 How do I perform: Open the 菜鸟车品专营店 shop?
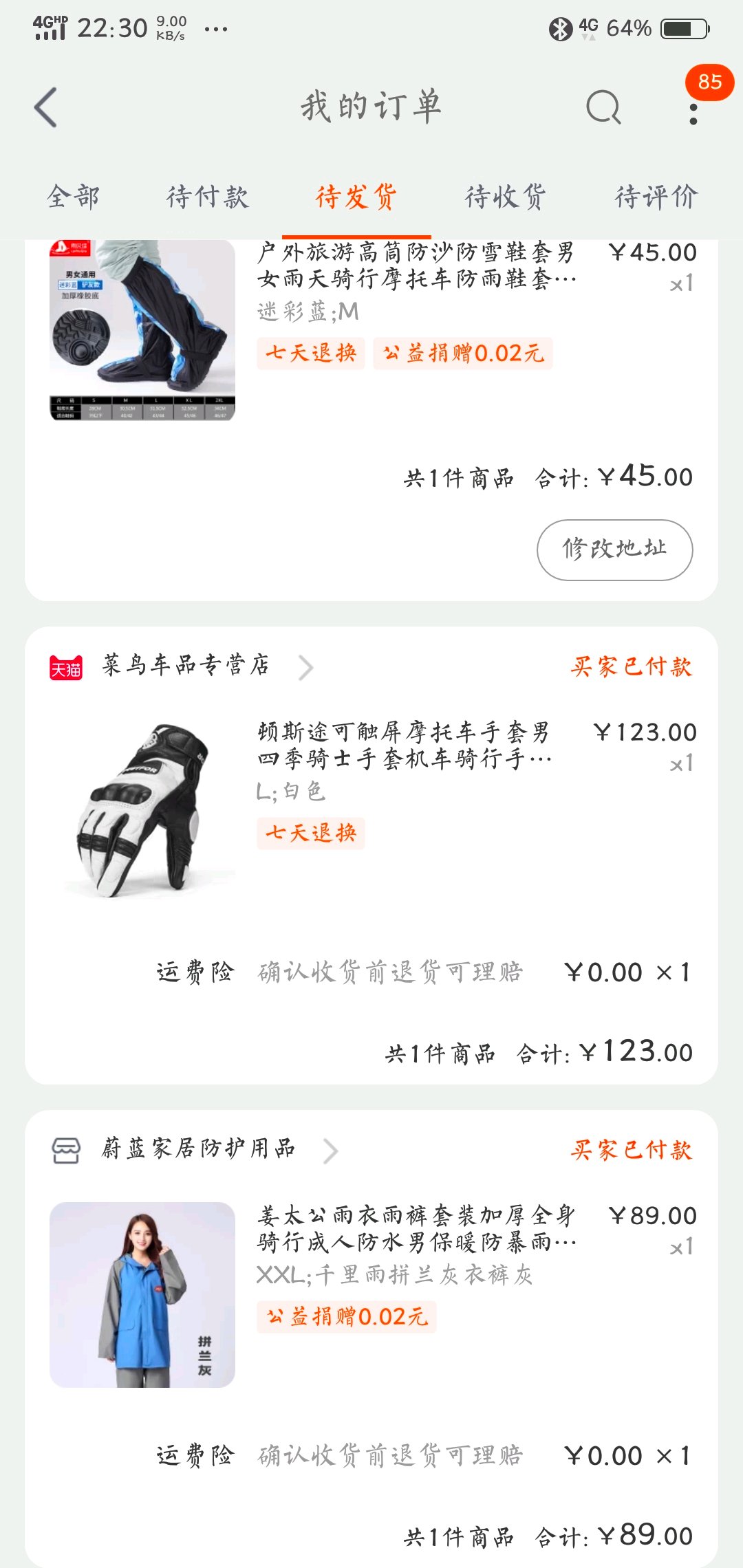tap(186, 666)
